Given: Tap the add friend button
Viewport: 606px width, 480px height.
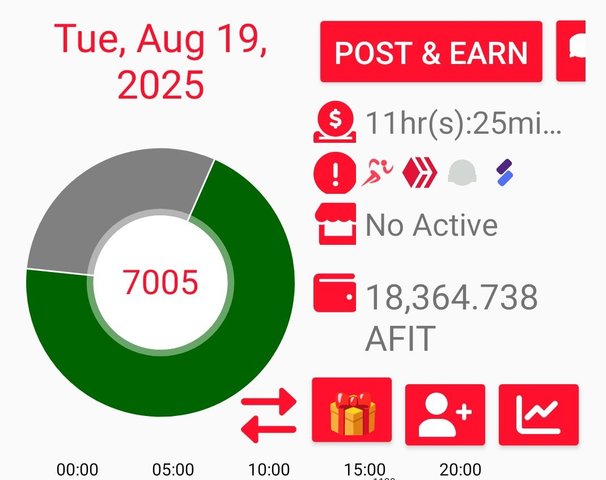Looking at the screenshot, I should click(x=445, y=414).
